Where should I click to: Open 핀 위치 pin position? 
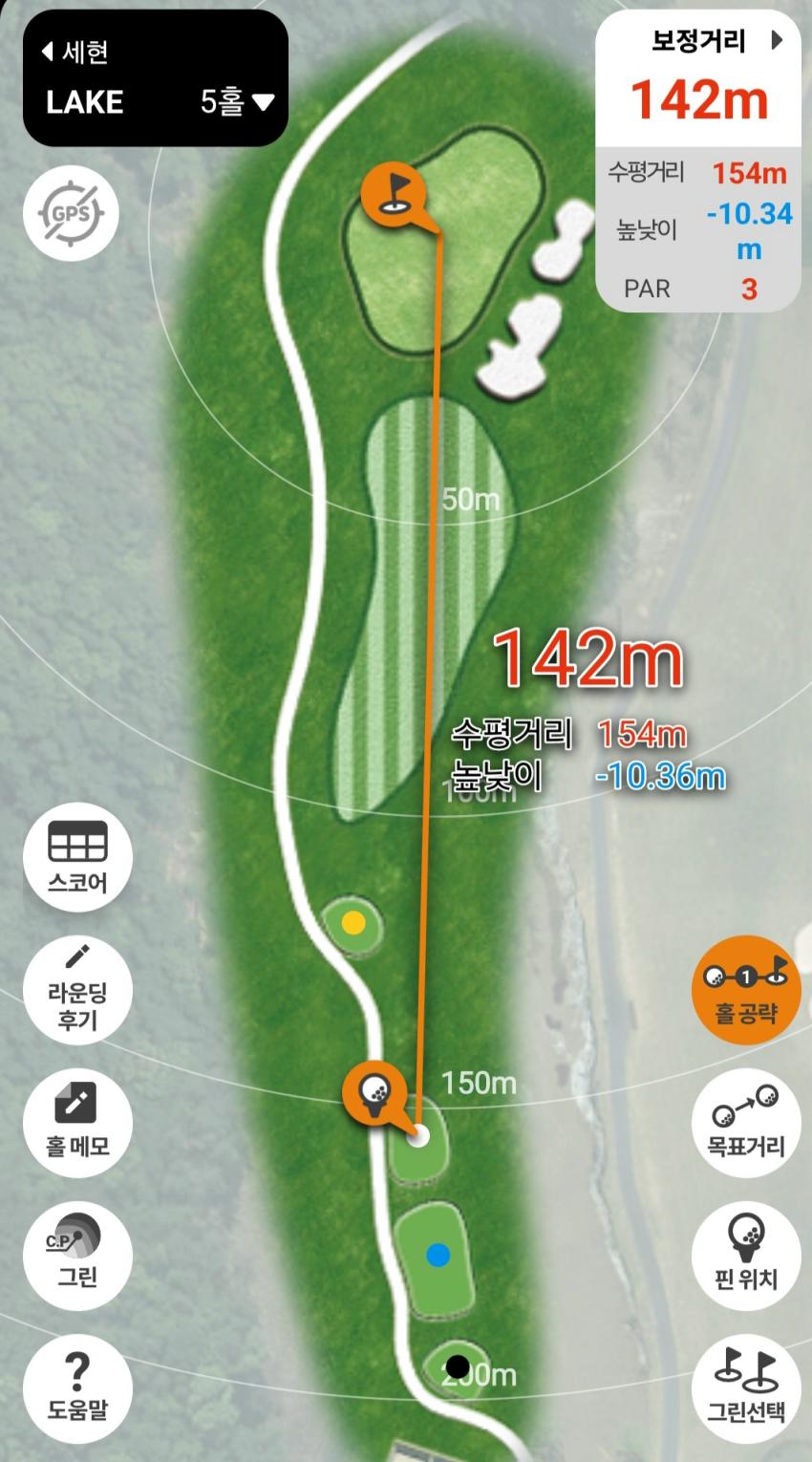coord(746,1254)
